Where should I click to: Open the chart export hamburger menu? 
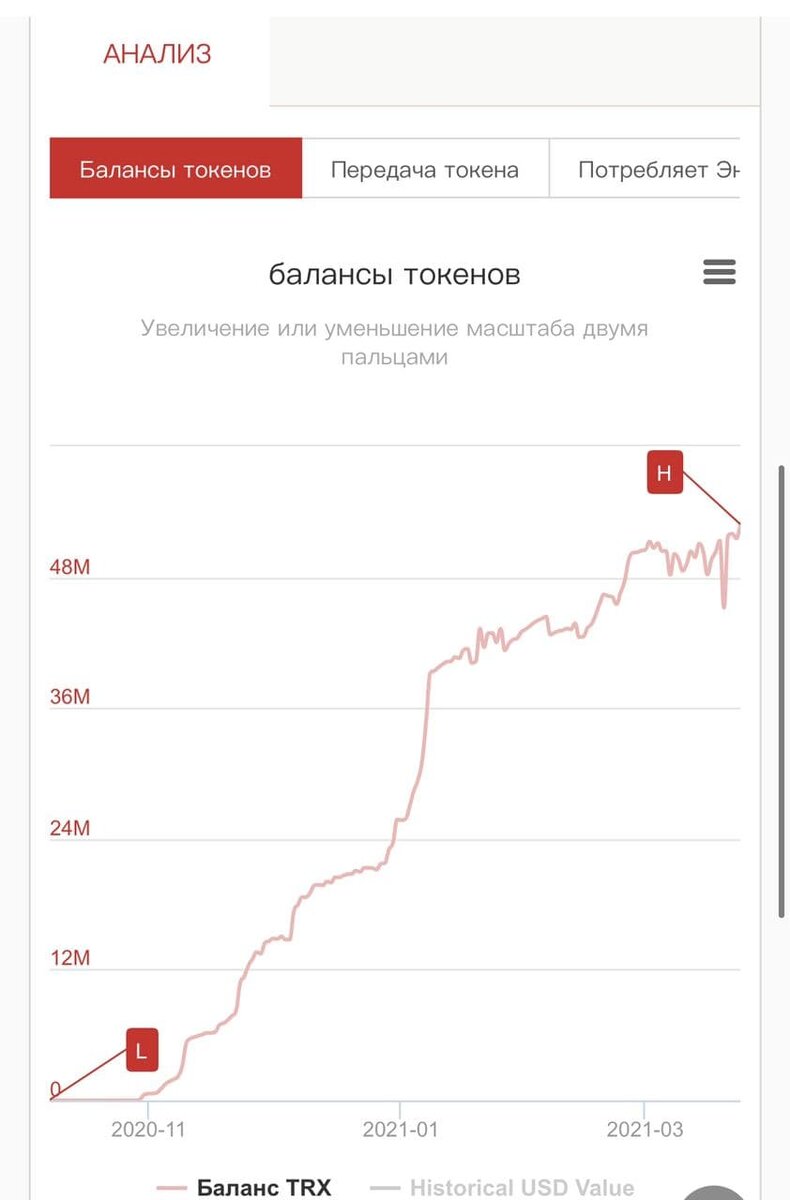click(719, 272)
